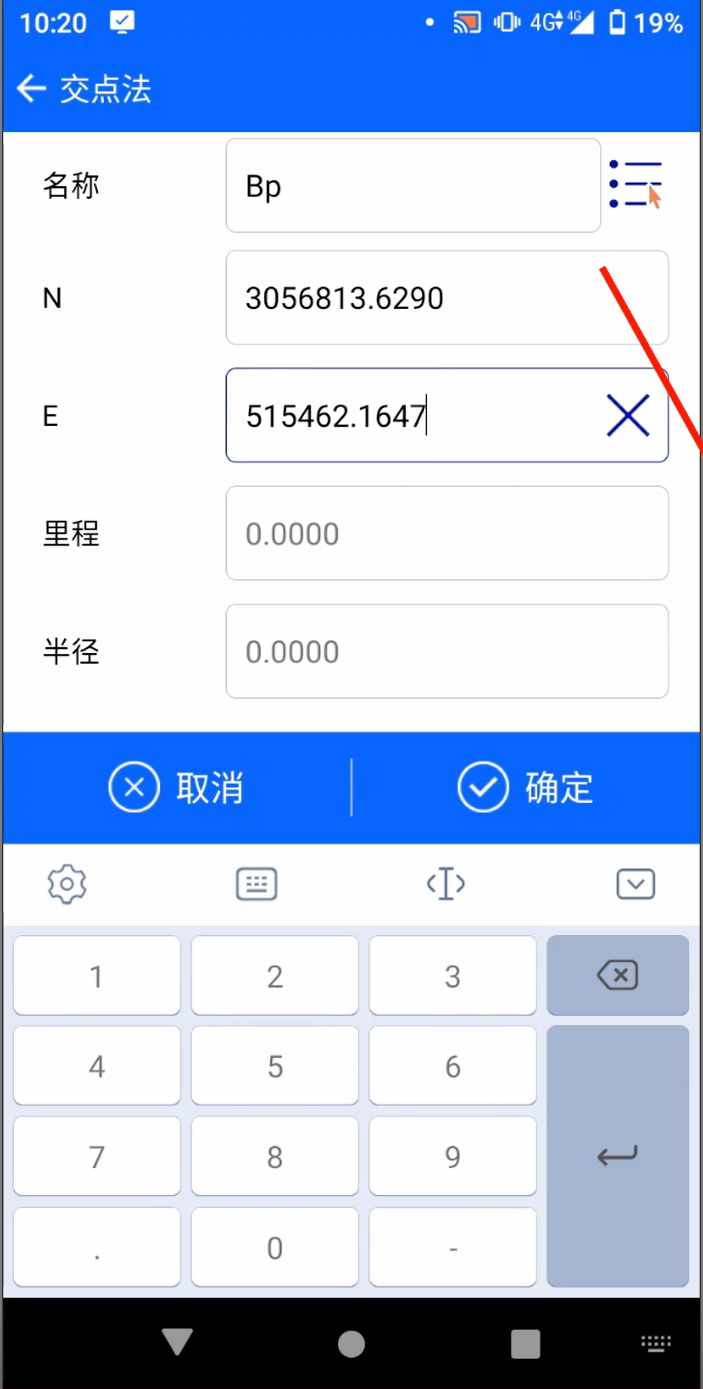Viewport: 703px width, 1389px height.
Task: Tap the minus key on the keypad
Action: coord(453,1248)
